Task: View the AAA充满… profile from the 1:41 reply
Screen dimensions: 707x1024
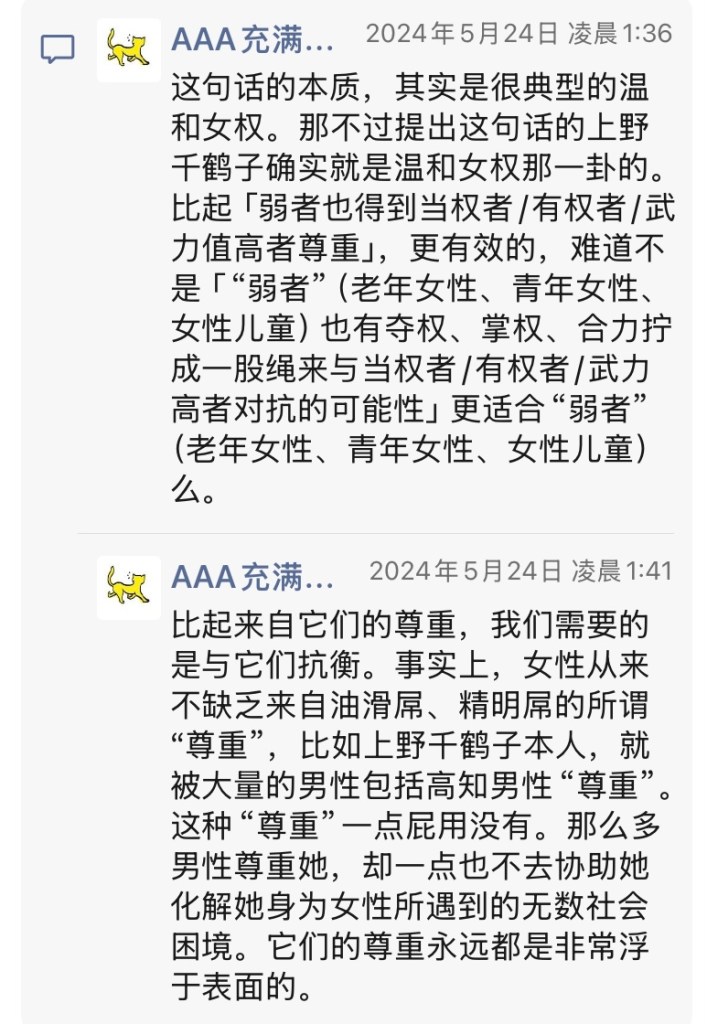Action: 252,577
